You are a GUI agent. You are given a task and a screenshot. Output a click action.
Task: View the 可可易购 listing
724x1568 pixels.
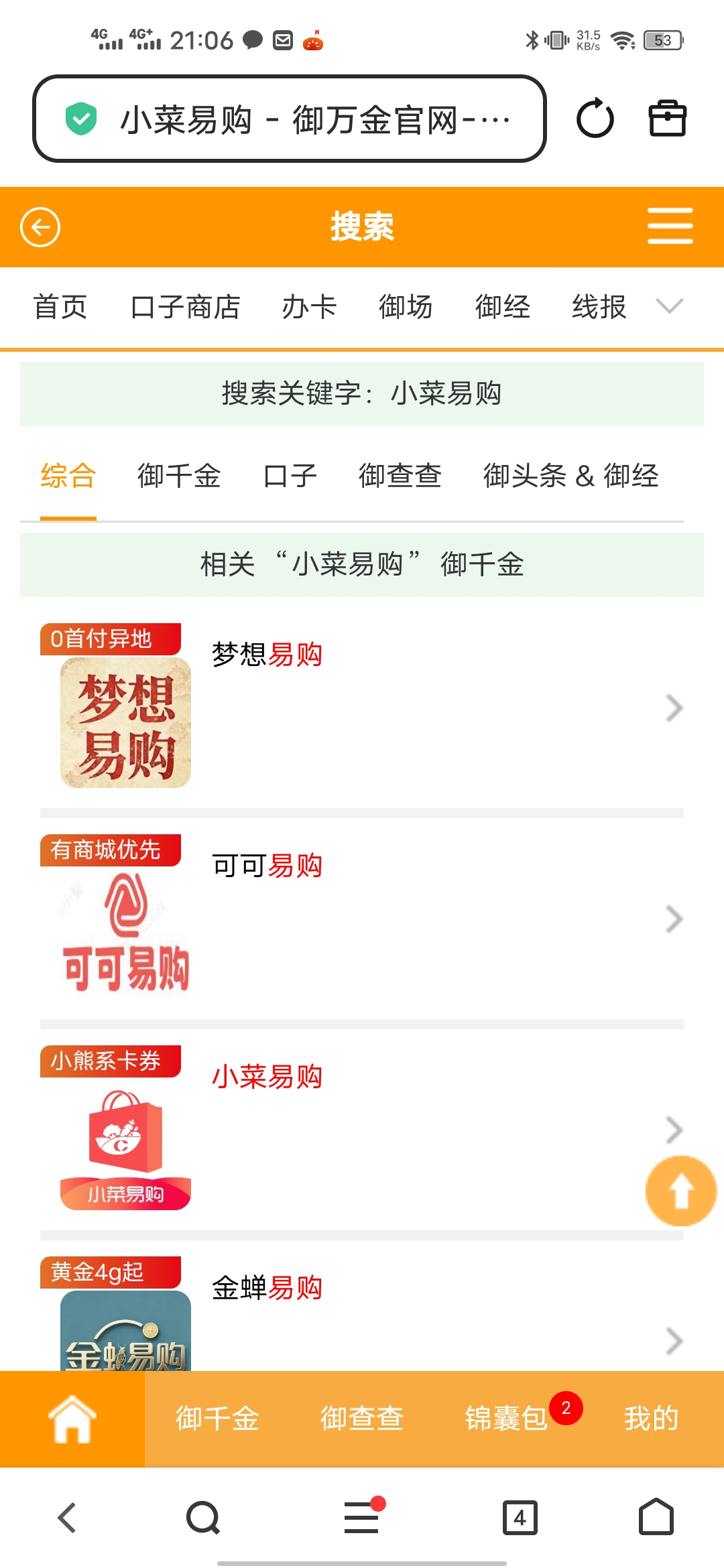[x=362, y=918]
